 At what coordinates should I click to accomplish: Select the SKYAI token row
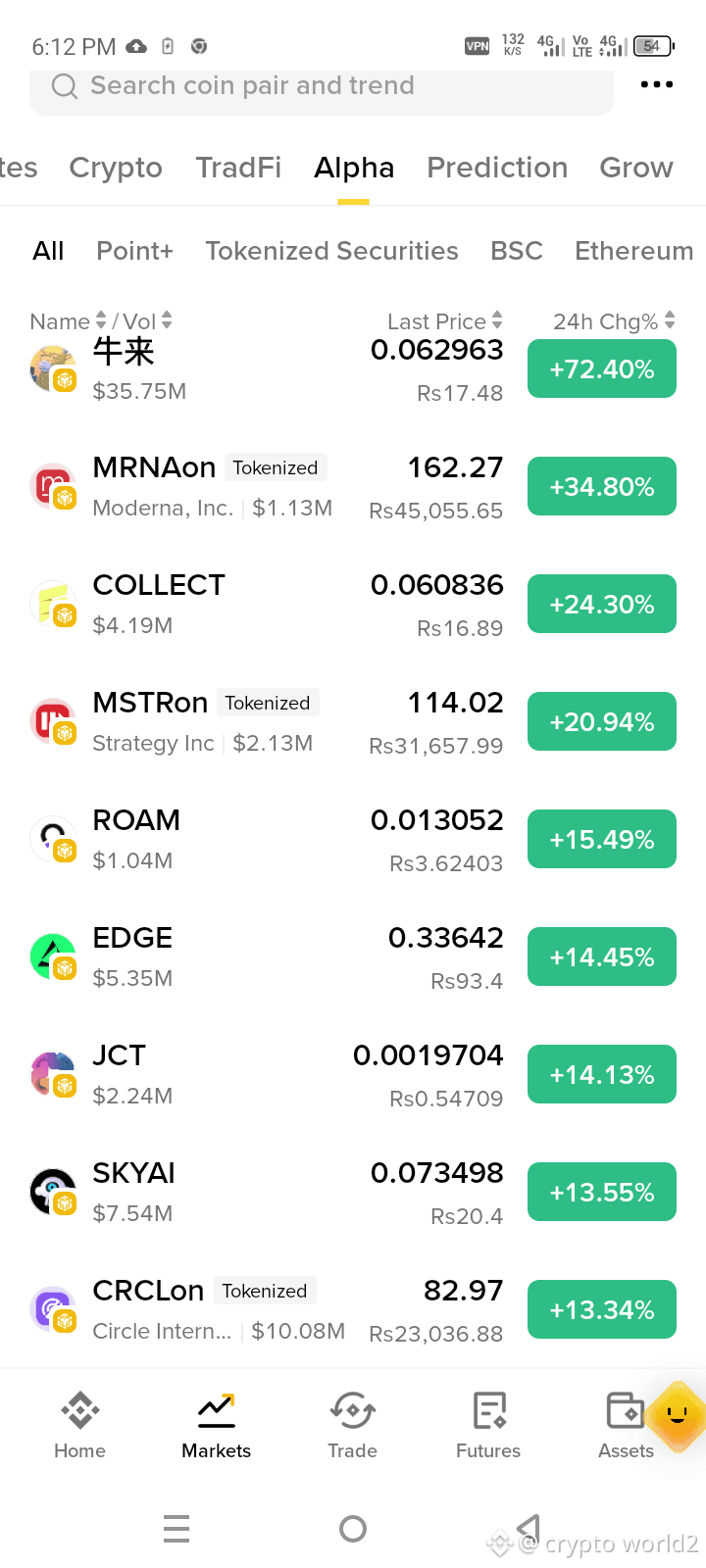coord(353,1193)
